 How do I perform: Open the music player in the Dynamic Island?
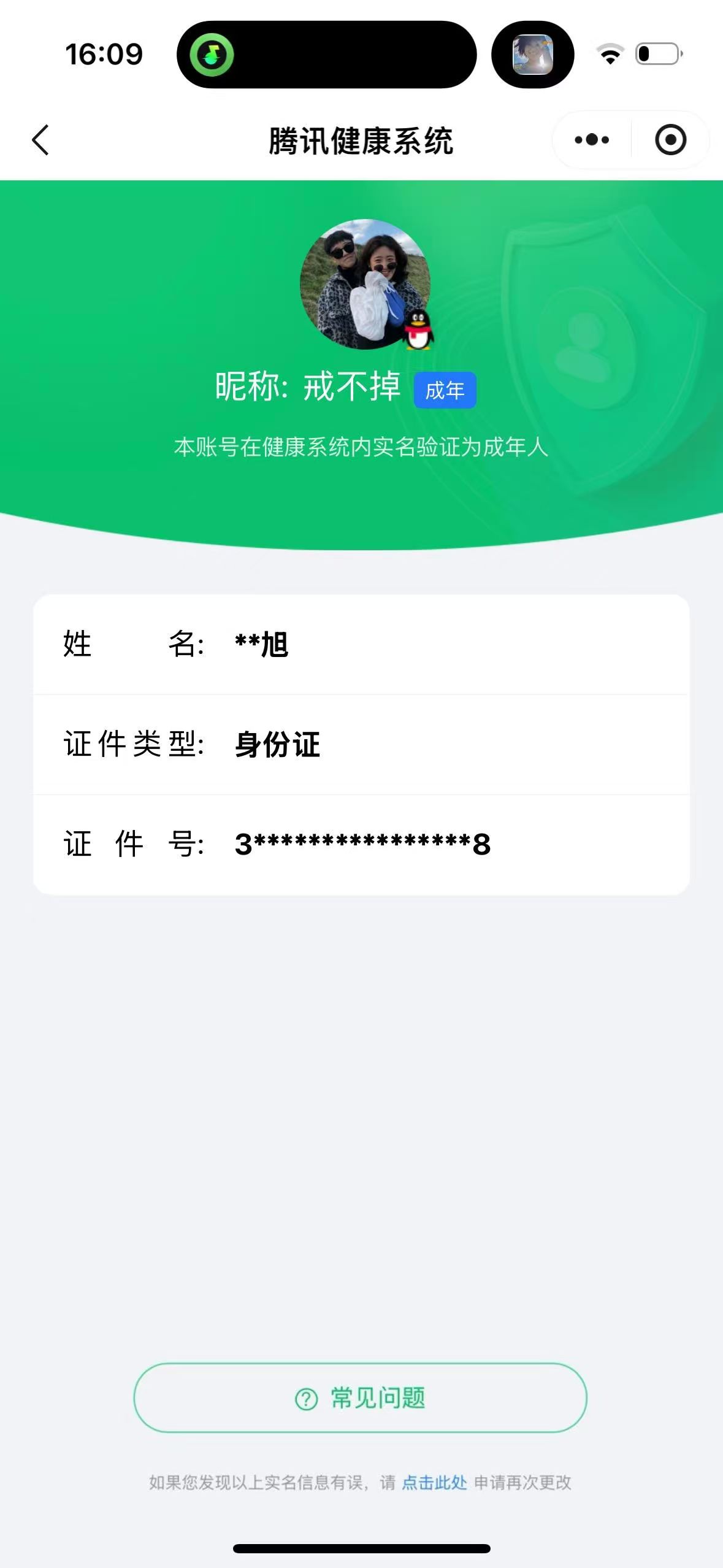212,55
